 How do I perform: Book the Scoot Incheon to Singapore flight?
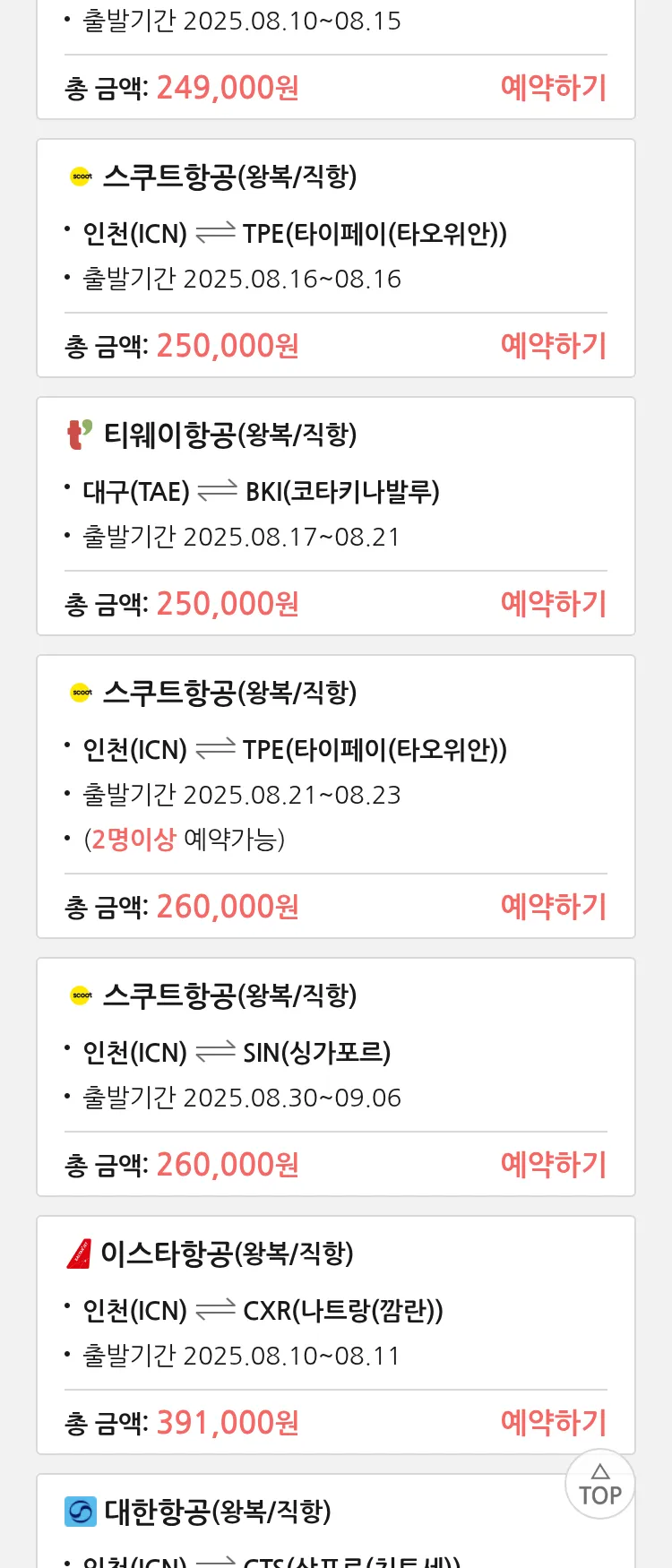point(553,1165)
